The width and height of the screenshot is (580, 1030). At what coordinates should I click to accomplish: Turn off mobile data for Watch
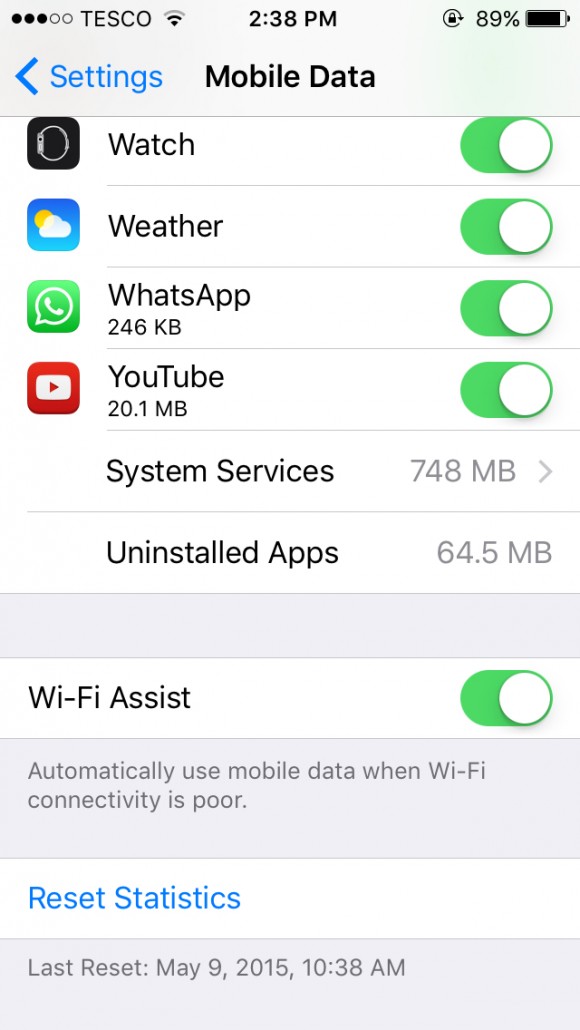pos(506,145)
